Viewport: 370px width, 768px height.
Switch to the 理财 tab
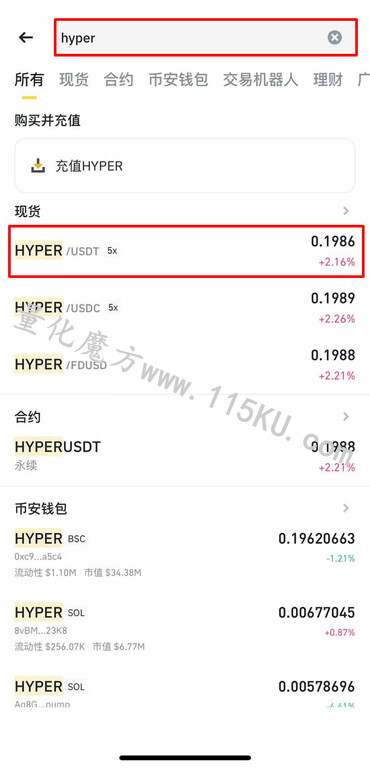pos(328,79)
